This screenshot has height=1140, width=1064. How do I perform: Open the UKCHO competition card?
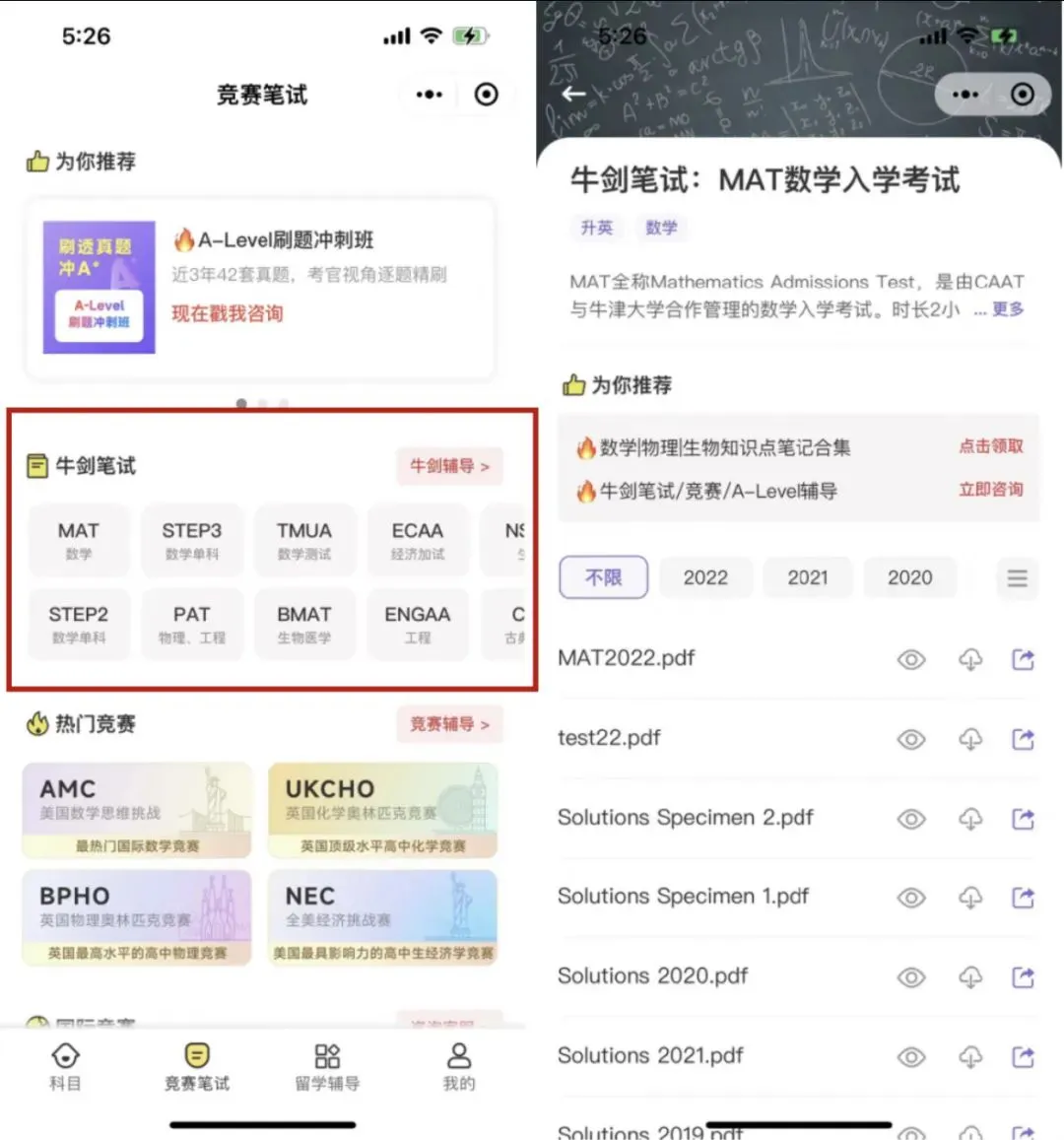383,809
